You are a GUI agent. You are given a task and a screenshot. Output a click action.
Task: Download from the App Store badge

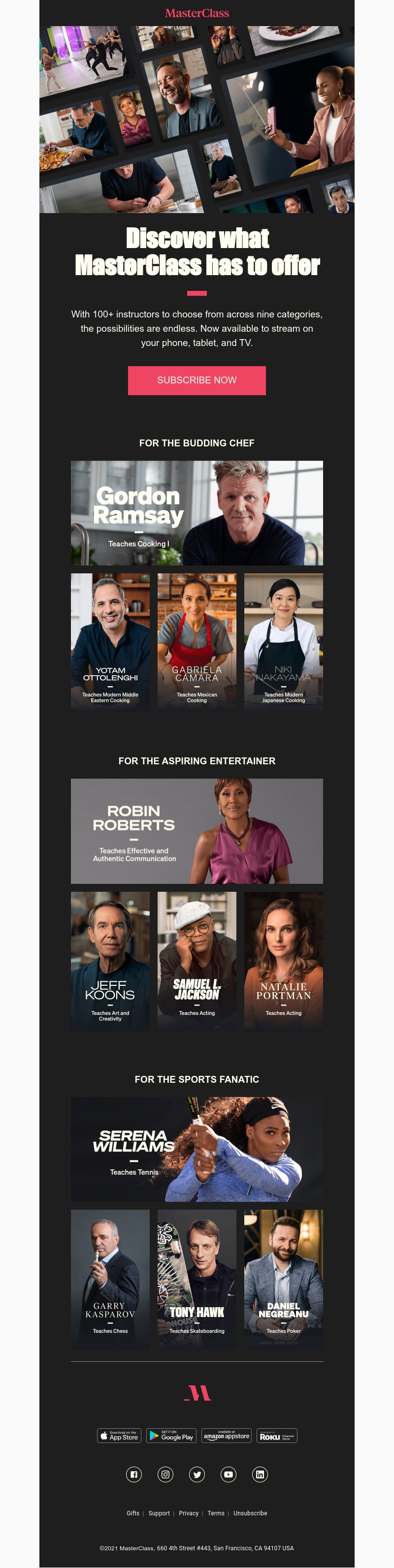(119, 1436)
